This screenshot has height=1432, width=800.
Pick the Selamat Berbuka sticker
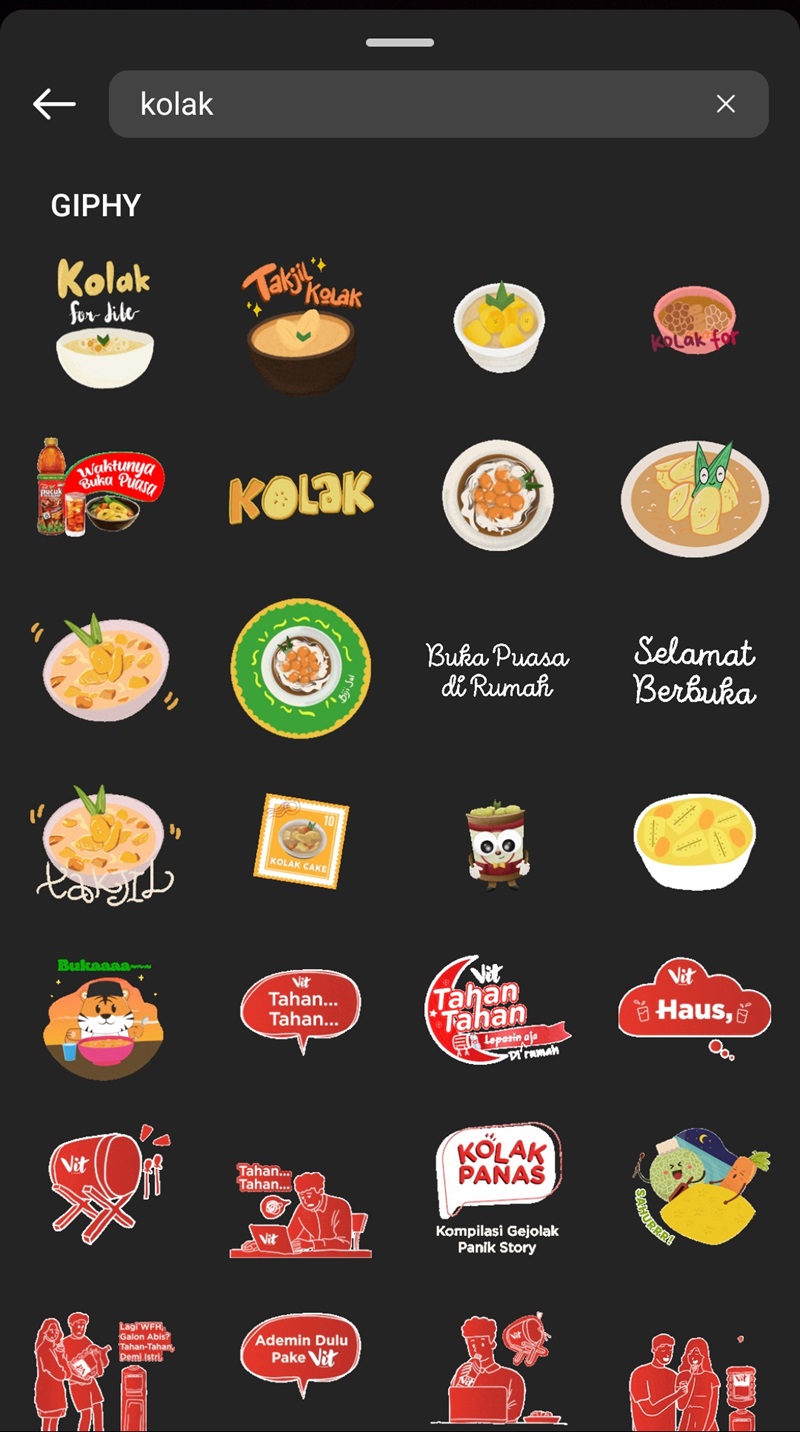pyautogui.click(x=695, y=669)
